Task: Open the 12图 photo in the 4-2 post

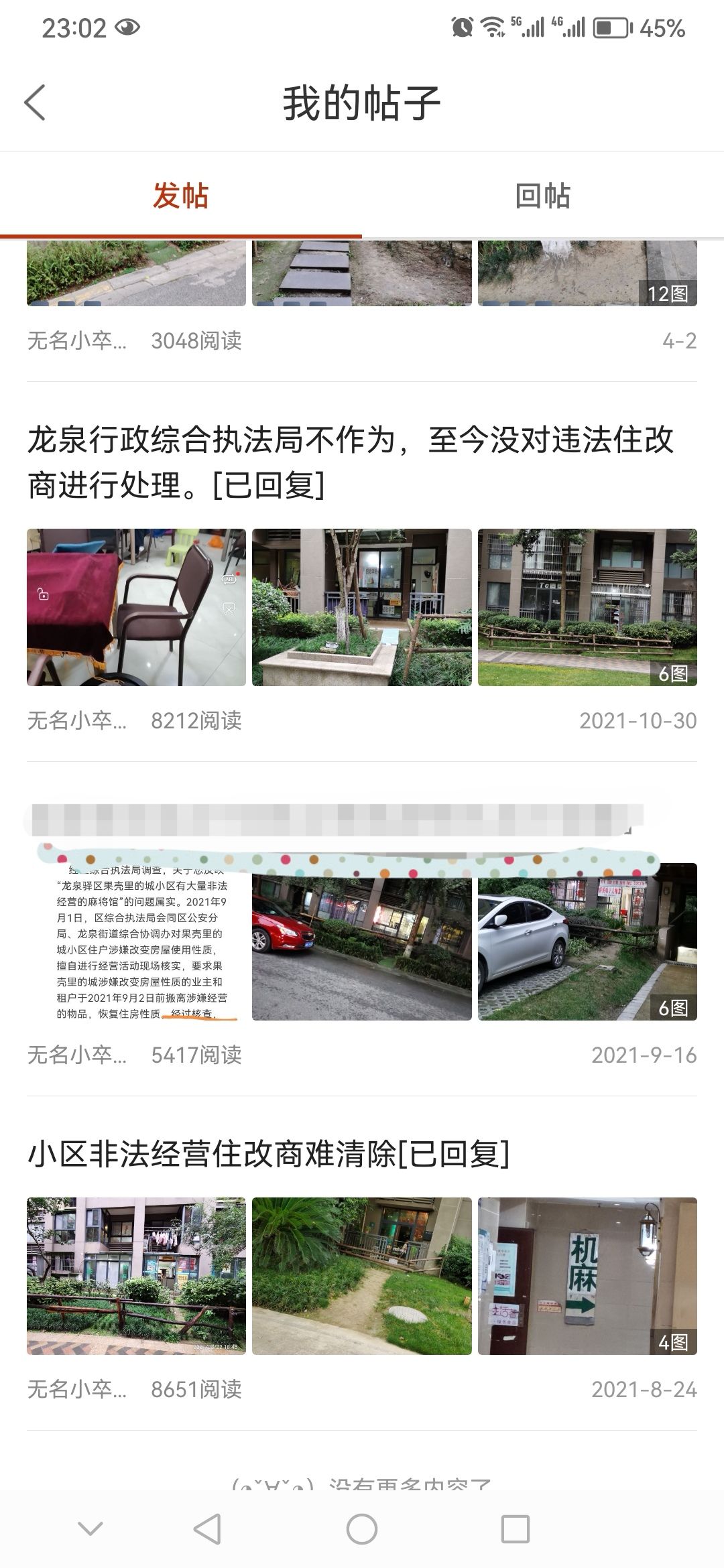Action: pyautogui.click(x=587, y=273)
